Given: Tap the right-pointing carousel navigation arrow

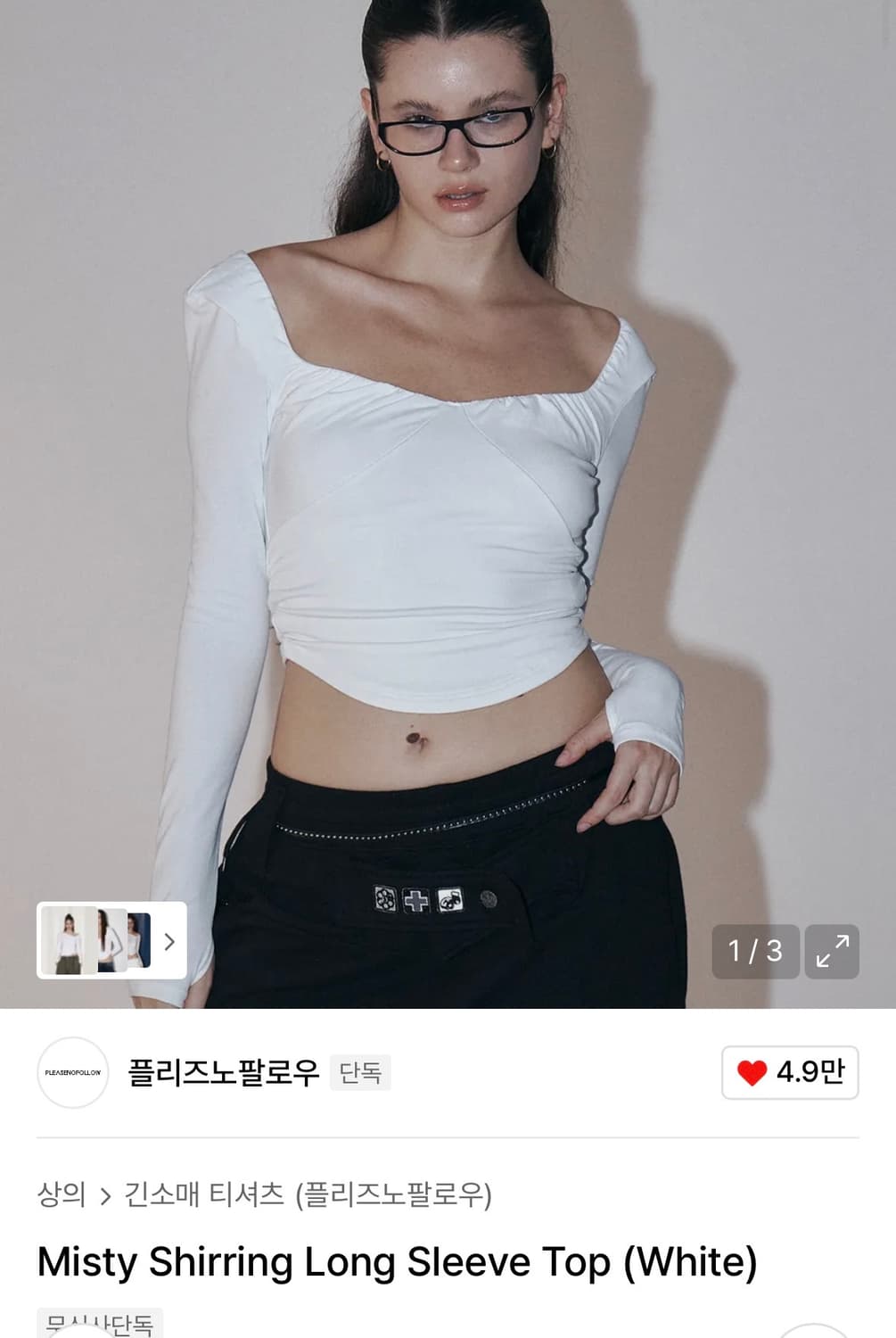Looking at the screenshot, I should click(169, 939).
